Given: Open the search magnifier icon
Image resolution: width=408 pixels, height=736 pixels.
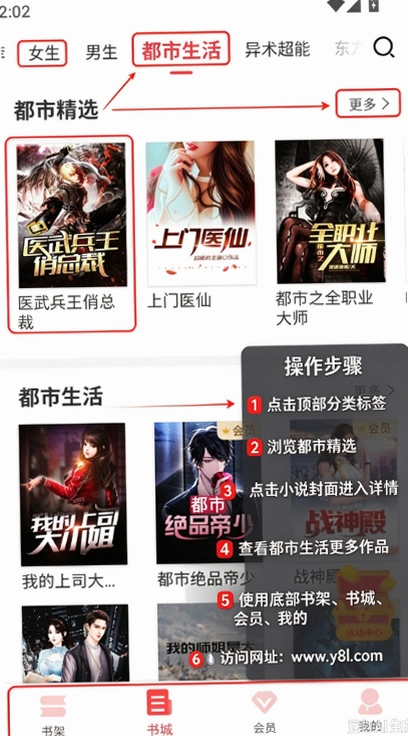Looking at the screenshot, I should pos(384,48).
